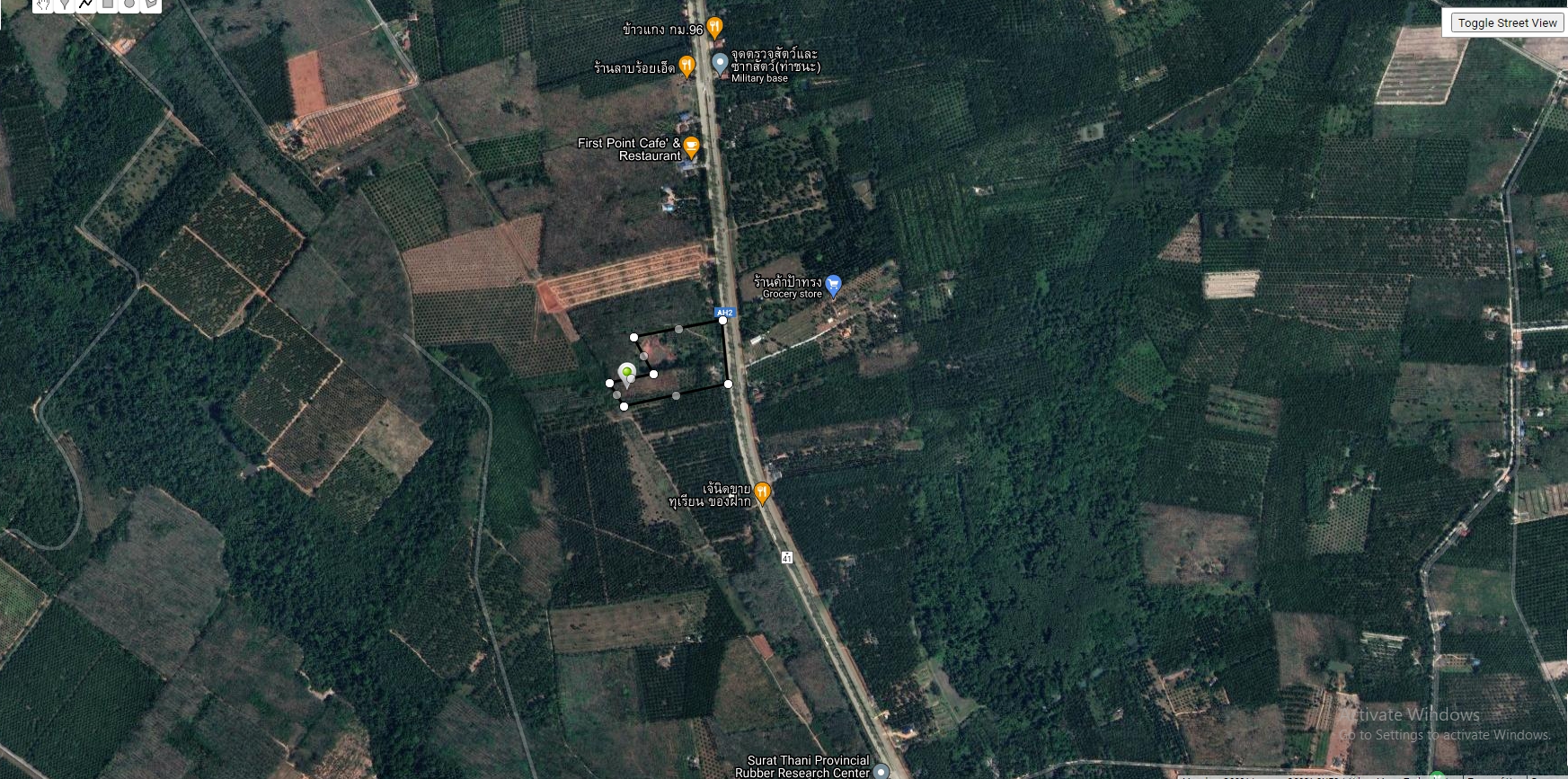Open the ร้านลาบร้อยเอ็ด restaurant marker

(x=687, y=66)
